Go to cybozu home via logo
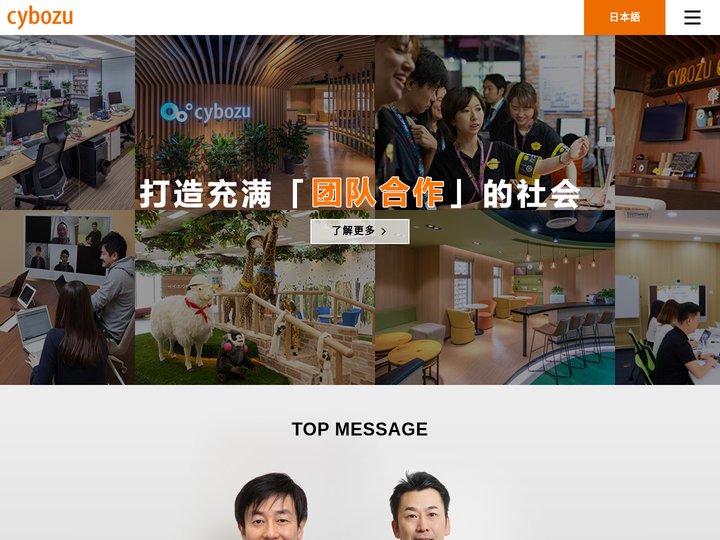This screenshot has height=540, width=720. click(x=40, y=17)
